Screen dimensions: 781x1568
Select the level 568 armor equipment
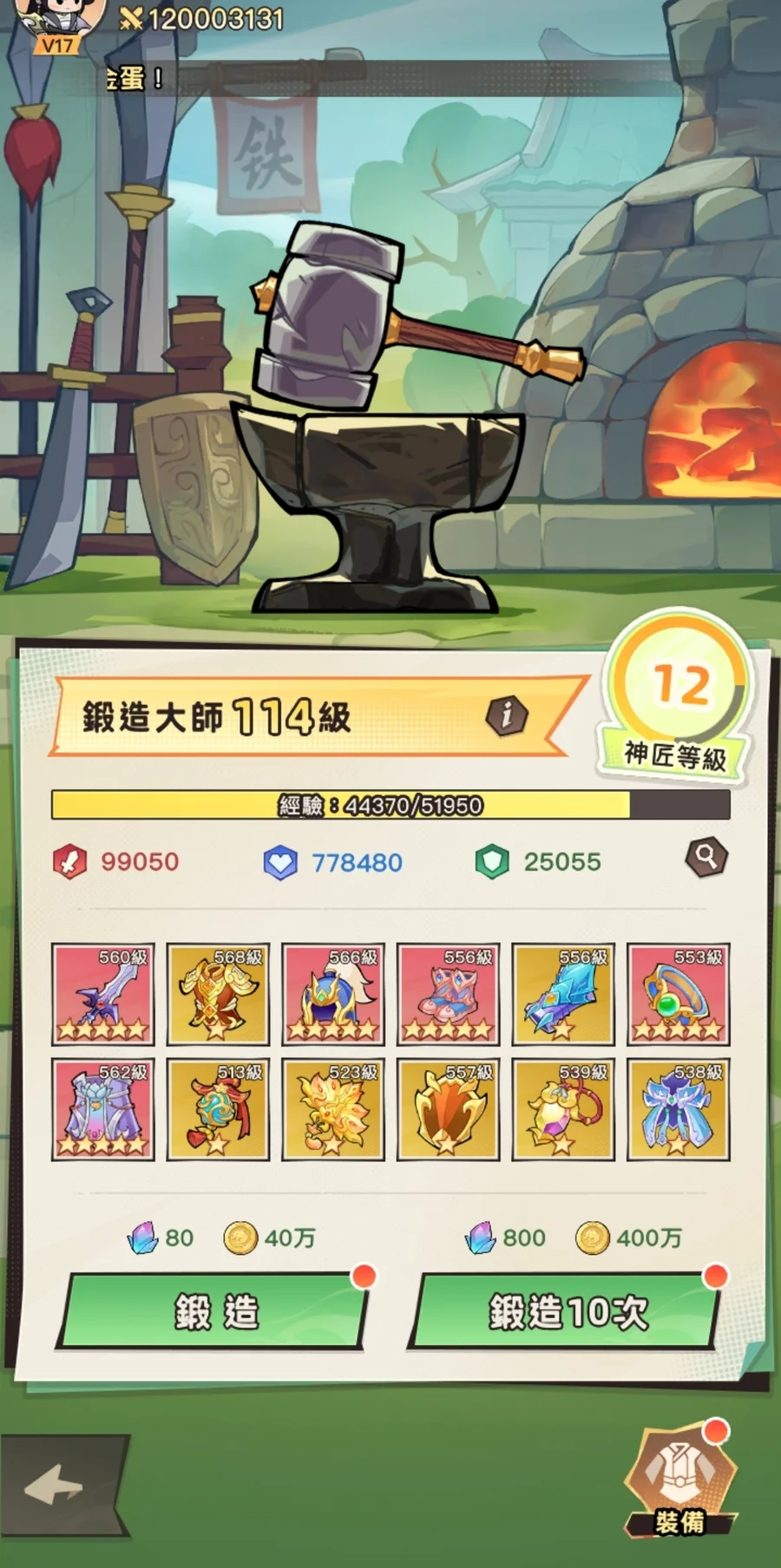click(218, 994)
